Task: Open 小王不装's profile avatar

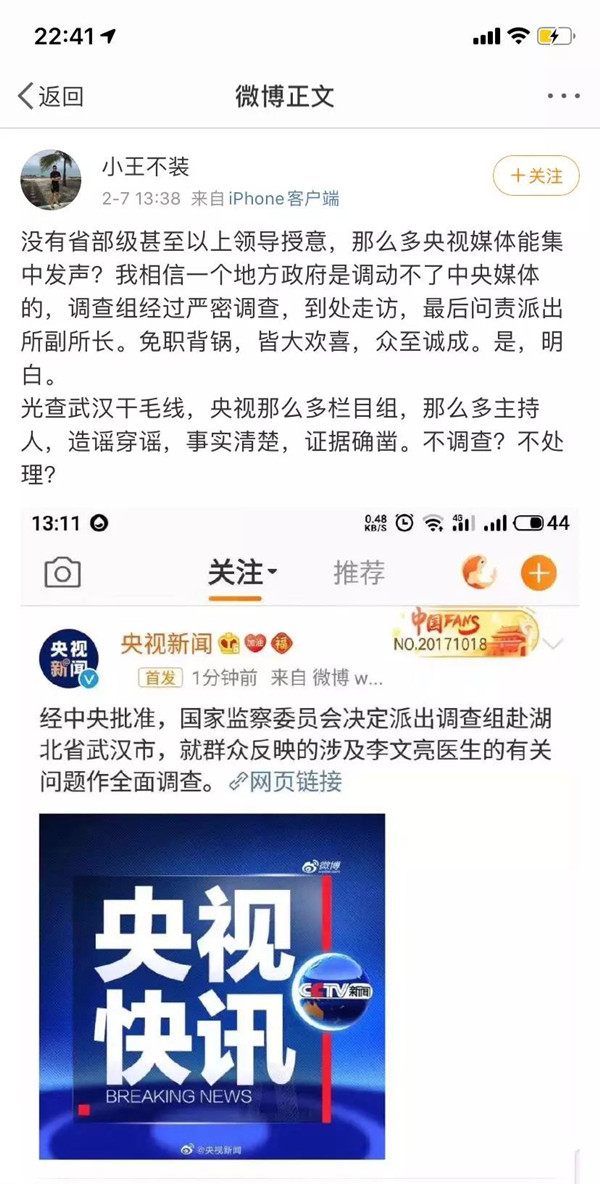Action: (51, 180)
